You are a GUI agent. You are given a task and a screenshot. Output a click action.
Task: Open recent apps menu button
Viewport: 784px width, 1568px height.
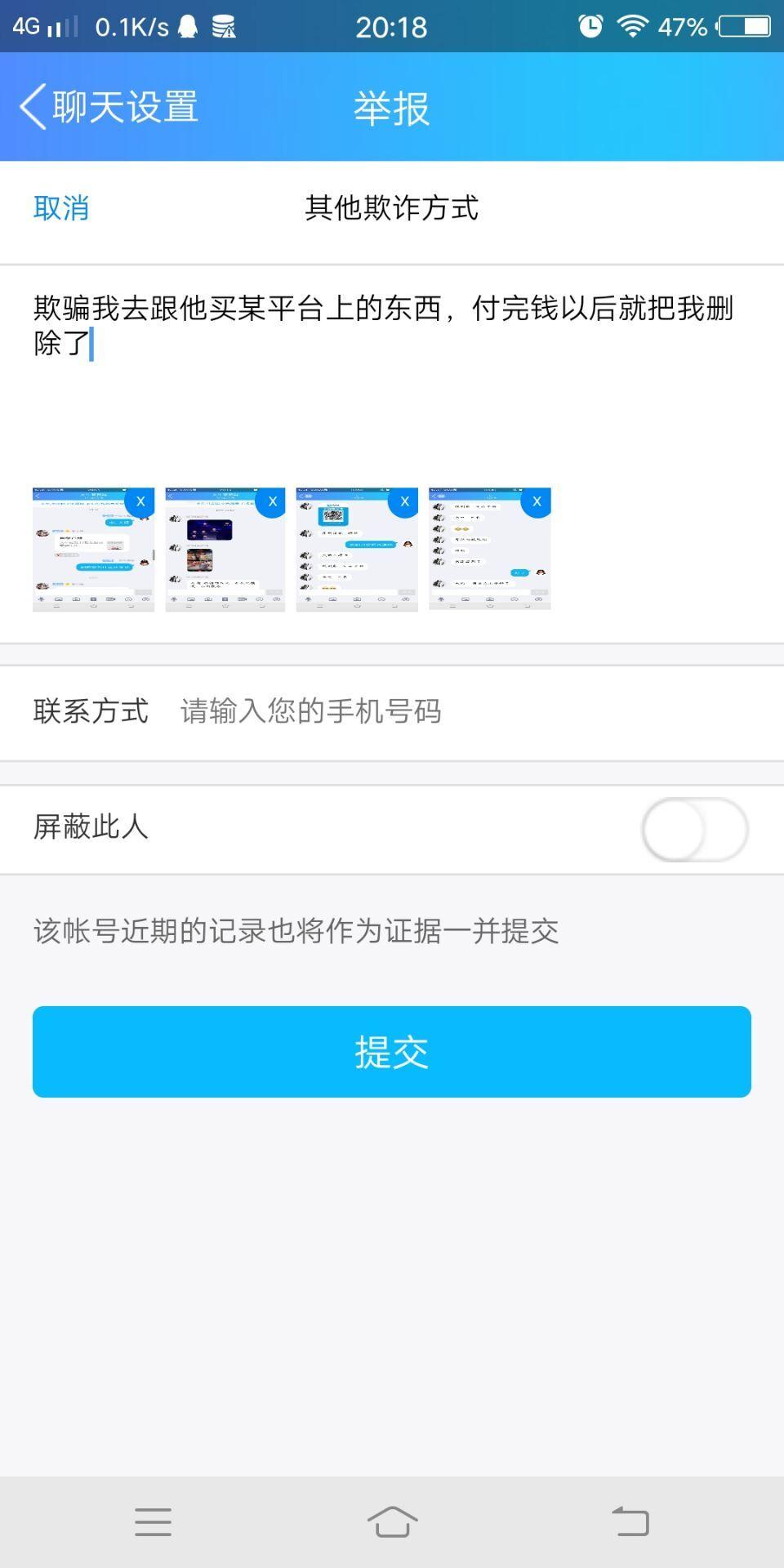coord(154,1522)
